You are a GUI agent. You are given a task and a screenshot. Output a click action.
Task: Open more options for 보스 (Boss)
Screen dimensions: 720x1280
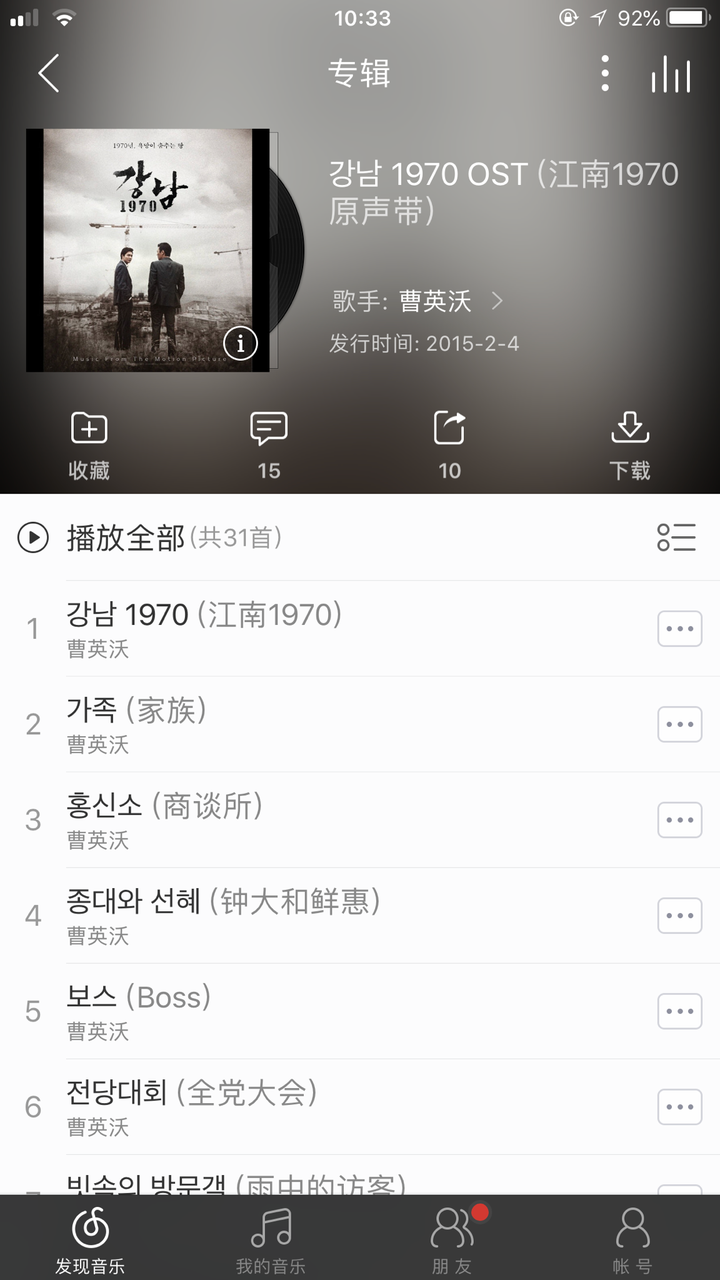679,1011
